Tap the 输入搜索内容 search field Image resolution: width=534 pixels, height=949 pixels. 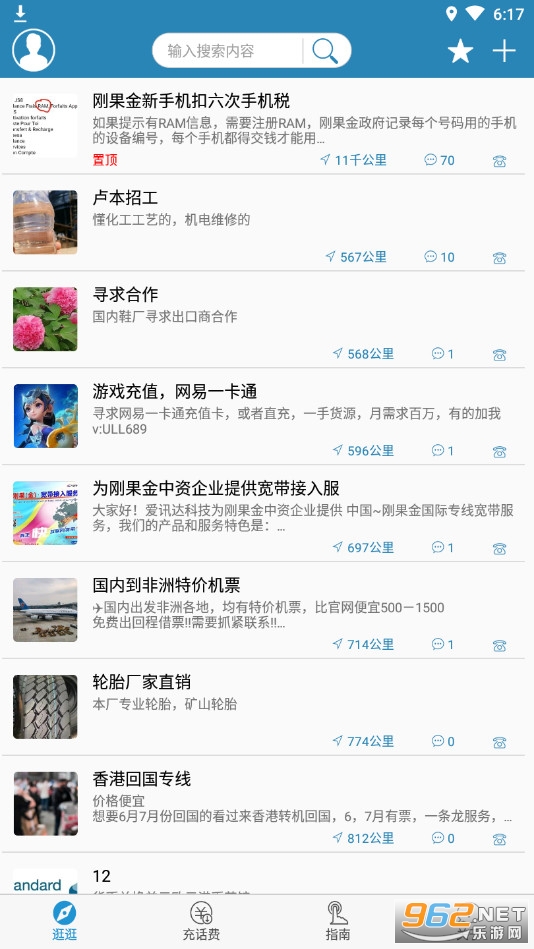tap(227, 51)
